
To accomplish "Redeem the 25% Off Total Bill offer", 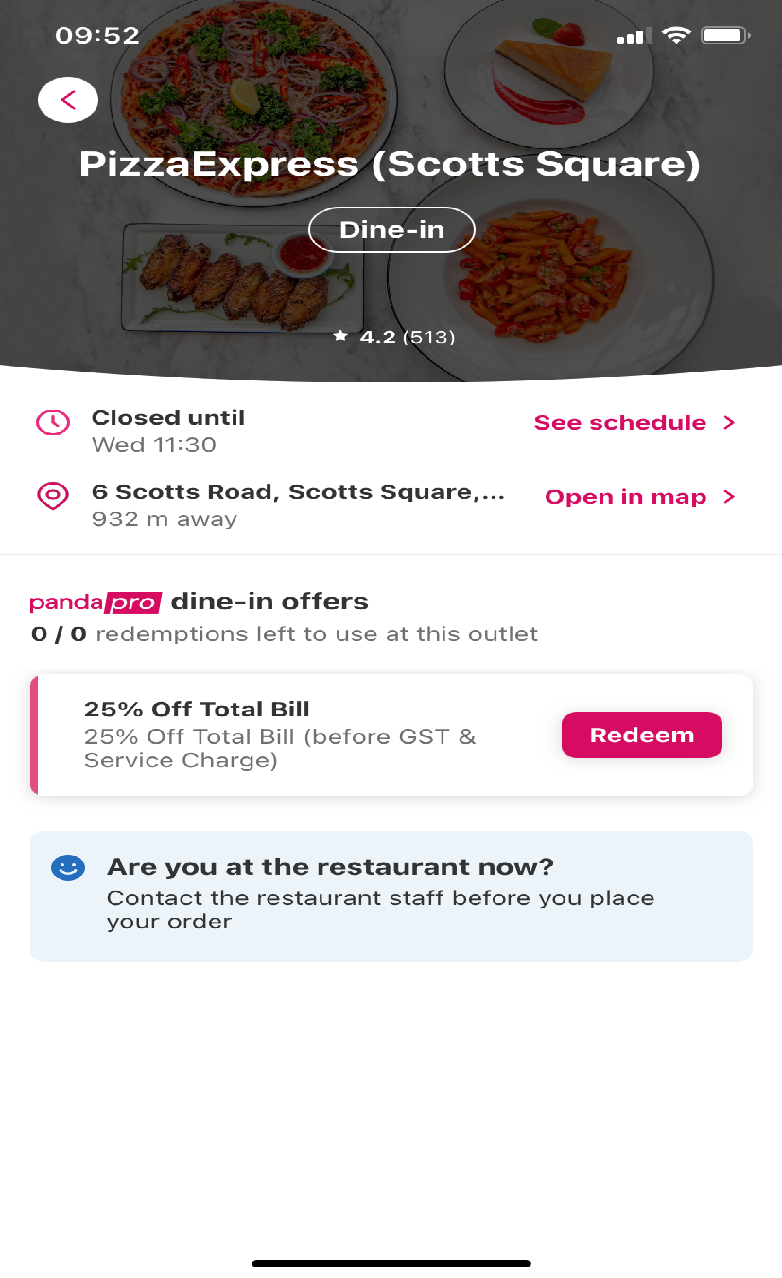I will [x=642, y=735].
